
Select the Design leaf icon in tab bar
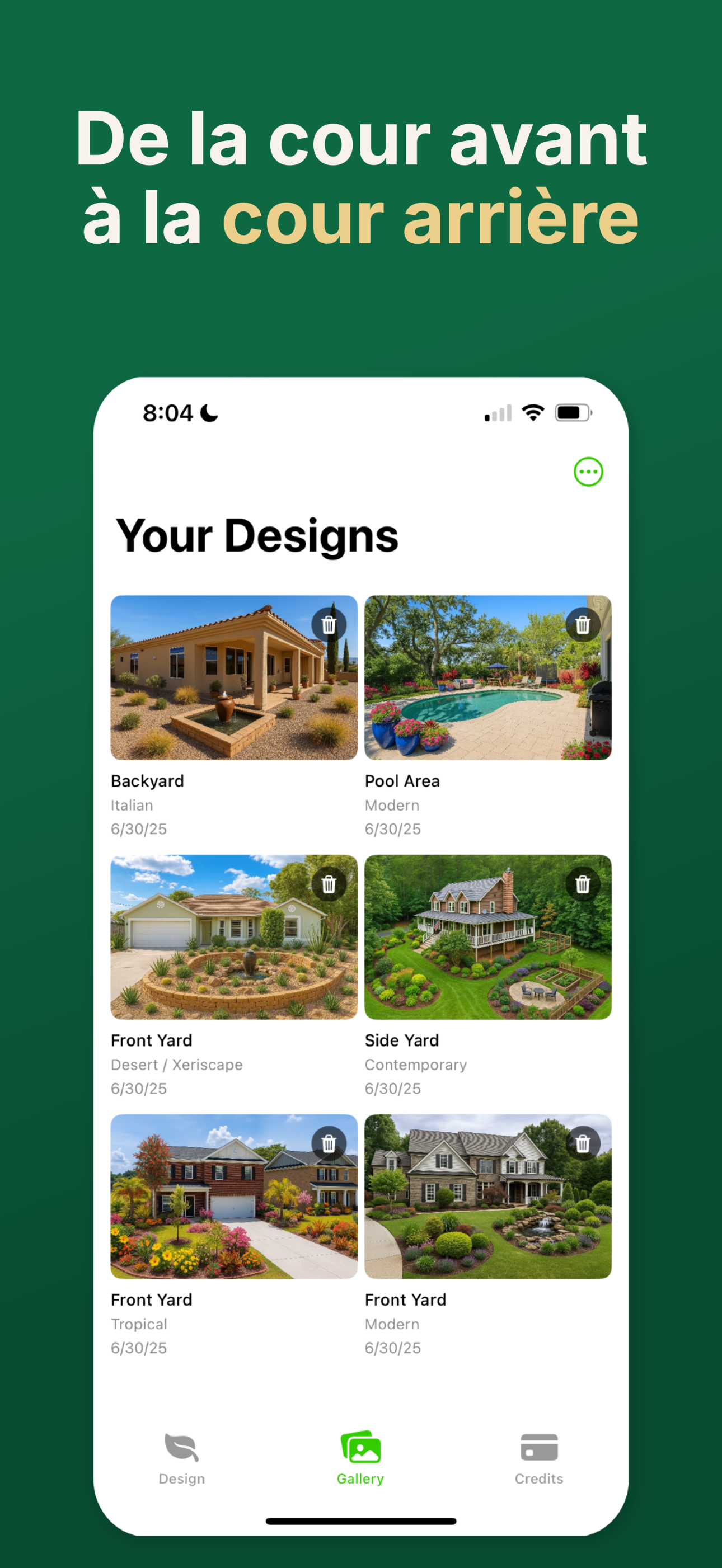pyautogui.click(x=180, y=1446)
